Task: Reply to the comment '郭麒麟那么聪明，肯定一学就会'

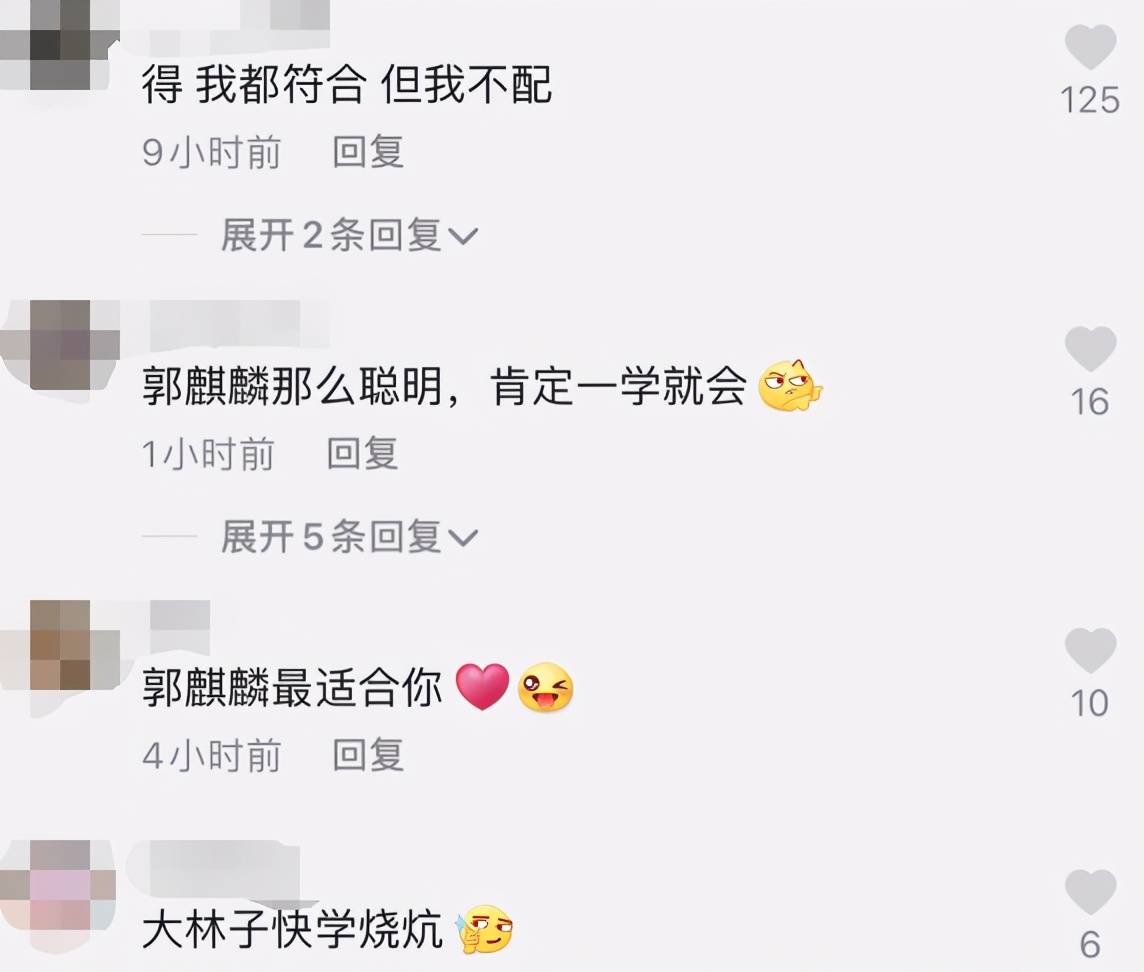Action: 362,454
